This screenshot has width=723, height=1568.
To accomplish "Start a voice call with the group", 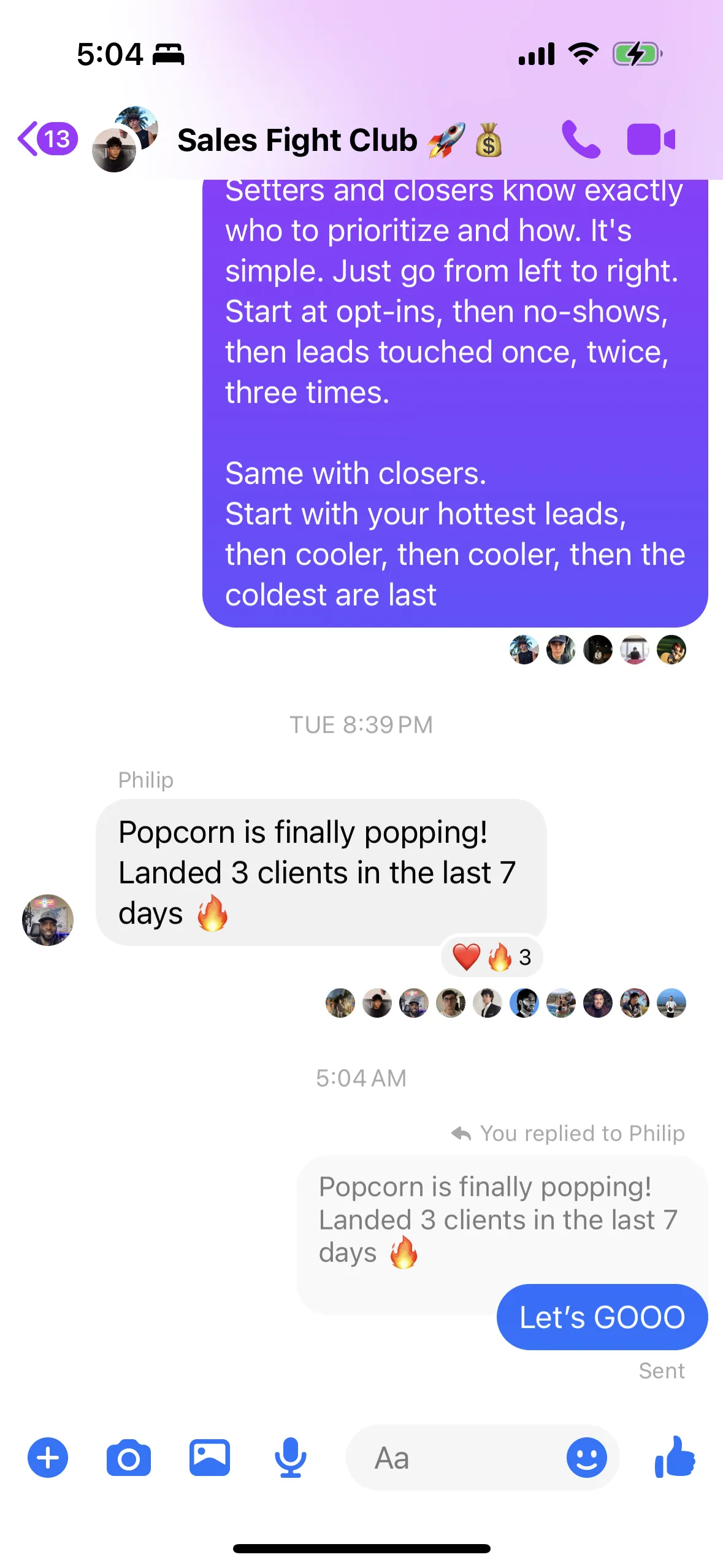I will click(x=581, y=140).
